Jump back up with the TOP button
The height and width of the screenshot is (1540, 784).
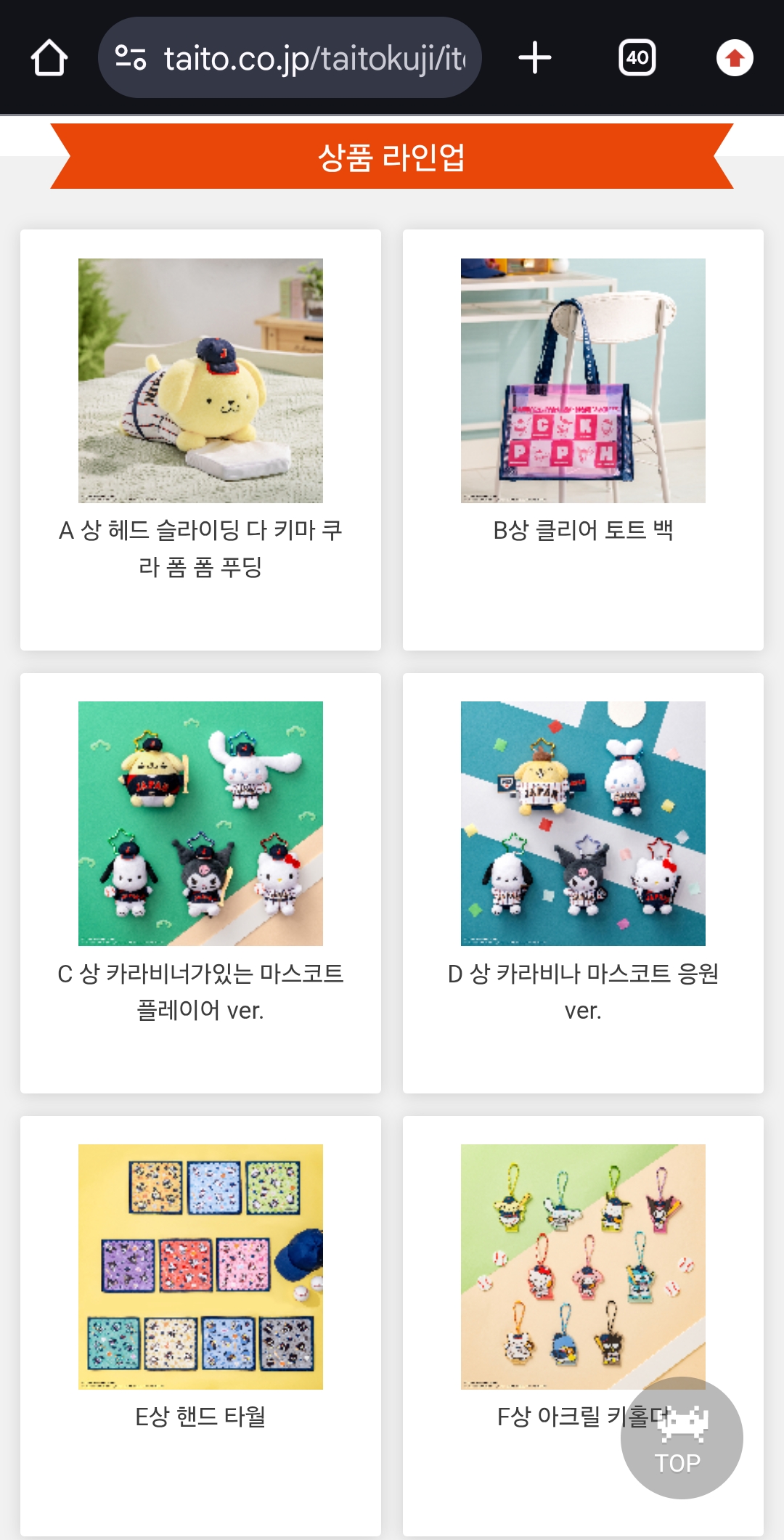[x=681, y=1438]
